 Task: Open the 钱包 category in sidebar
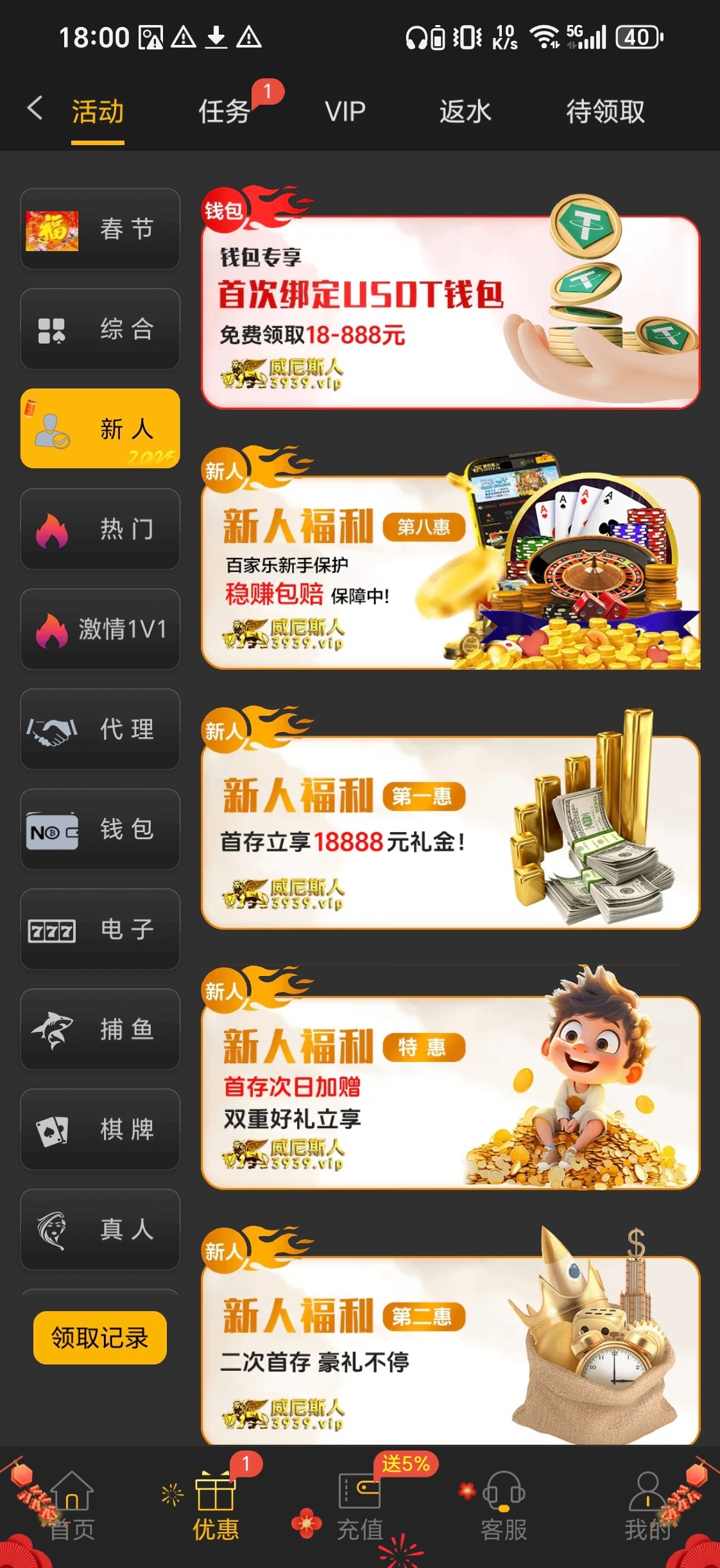pyautogui.click(x=100, y=830)
